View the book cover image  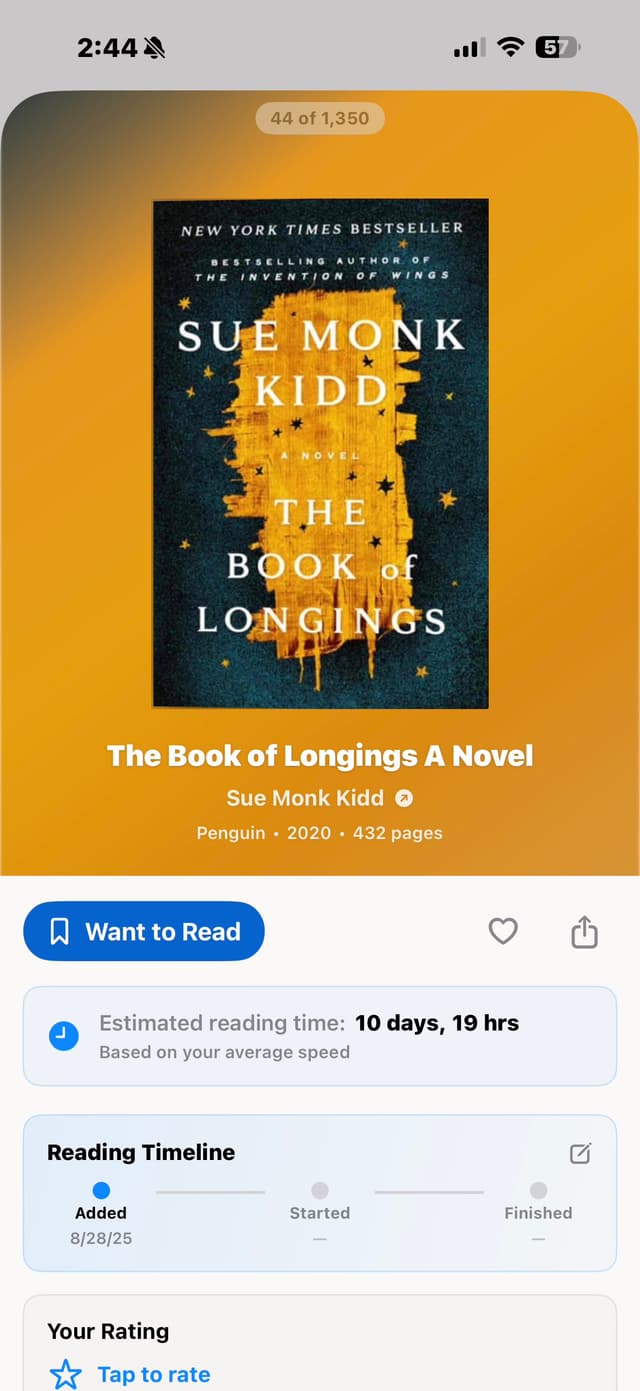(x=320, y=453)
